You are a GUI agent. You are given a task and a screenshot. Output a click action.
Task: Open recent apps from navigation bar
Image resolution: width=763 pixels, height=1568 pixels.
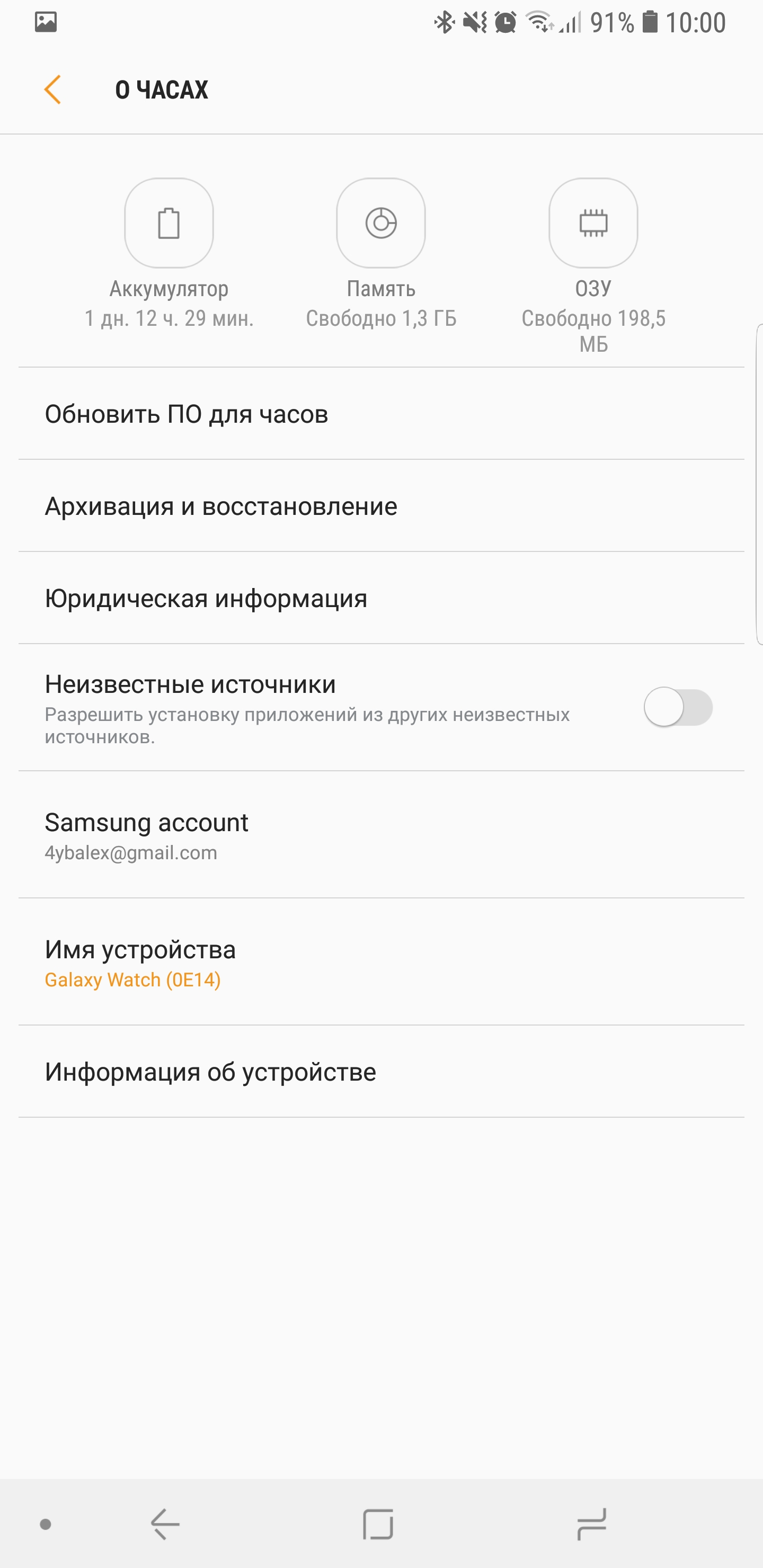click(591, 1524)
